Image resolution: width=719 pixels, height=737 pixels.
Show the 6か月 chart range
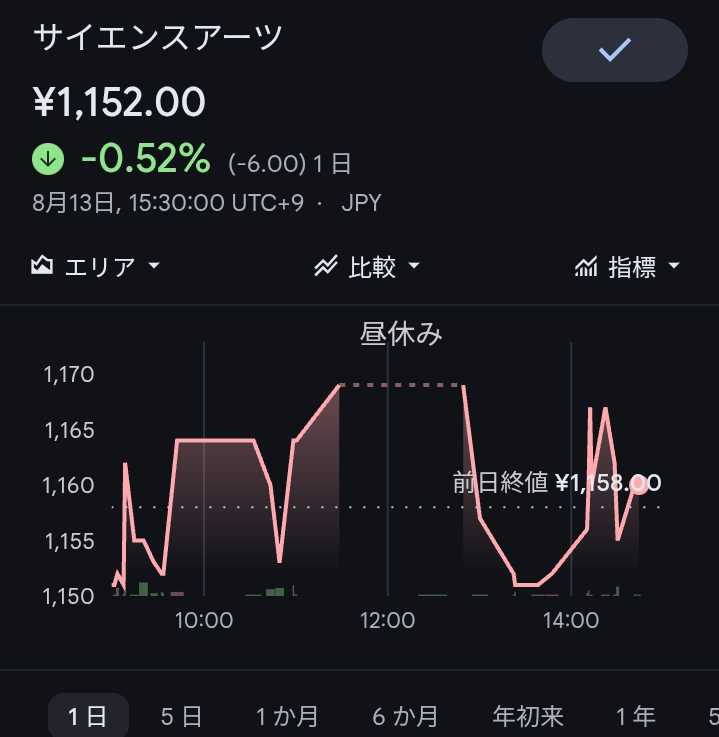click(x=405, y=716)
